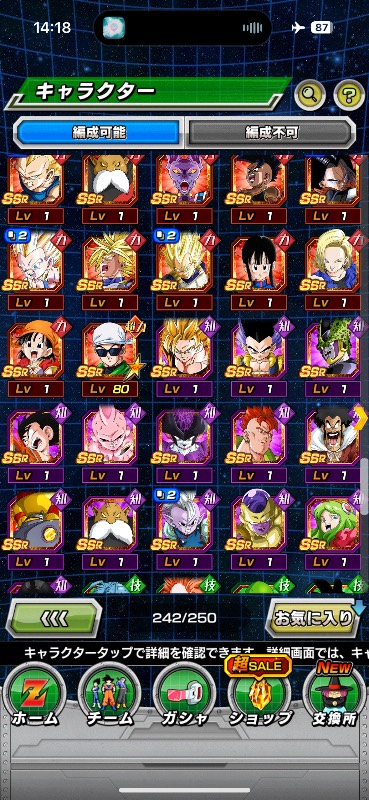Screen dimensions: 369x800
Task: Switch to the 編成不可 tab
Action: click(270, 133)
